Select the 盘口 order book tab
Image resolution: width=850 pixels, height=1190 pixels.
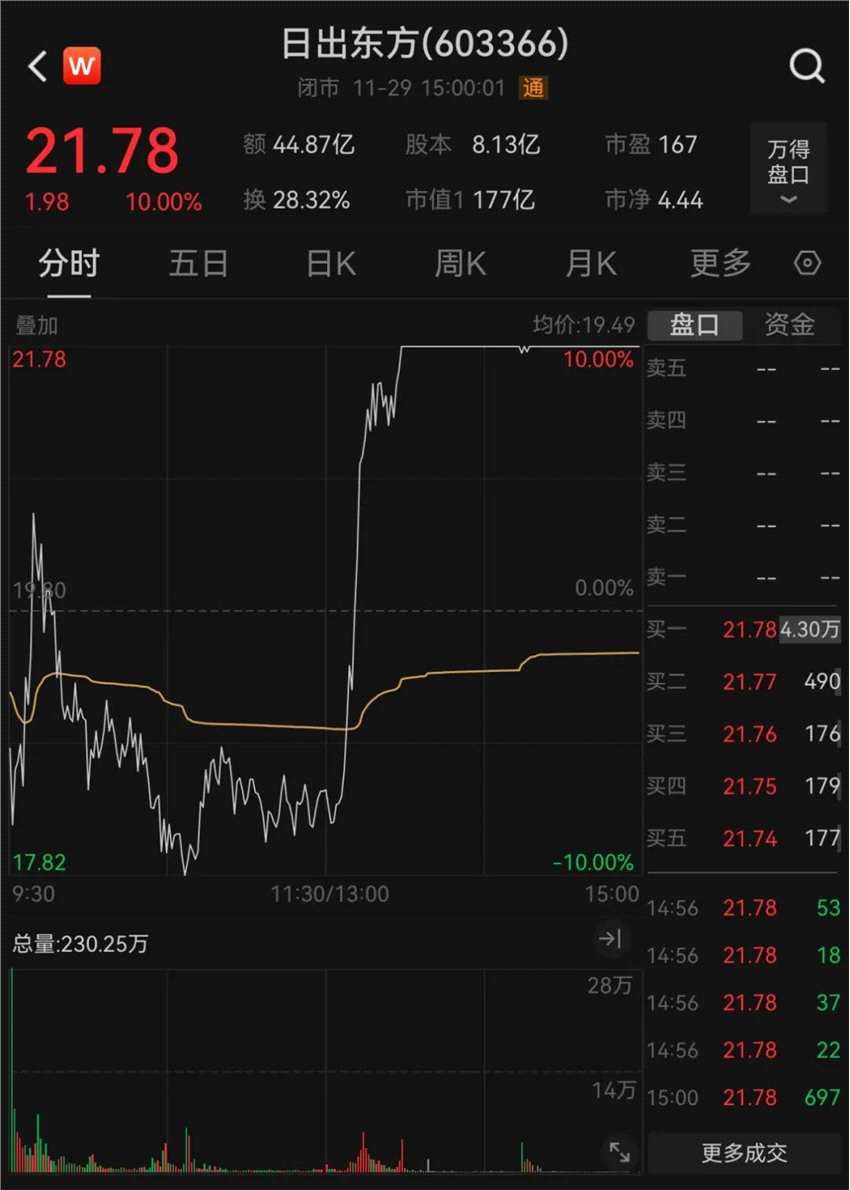point(695,325)
